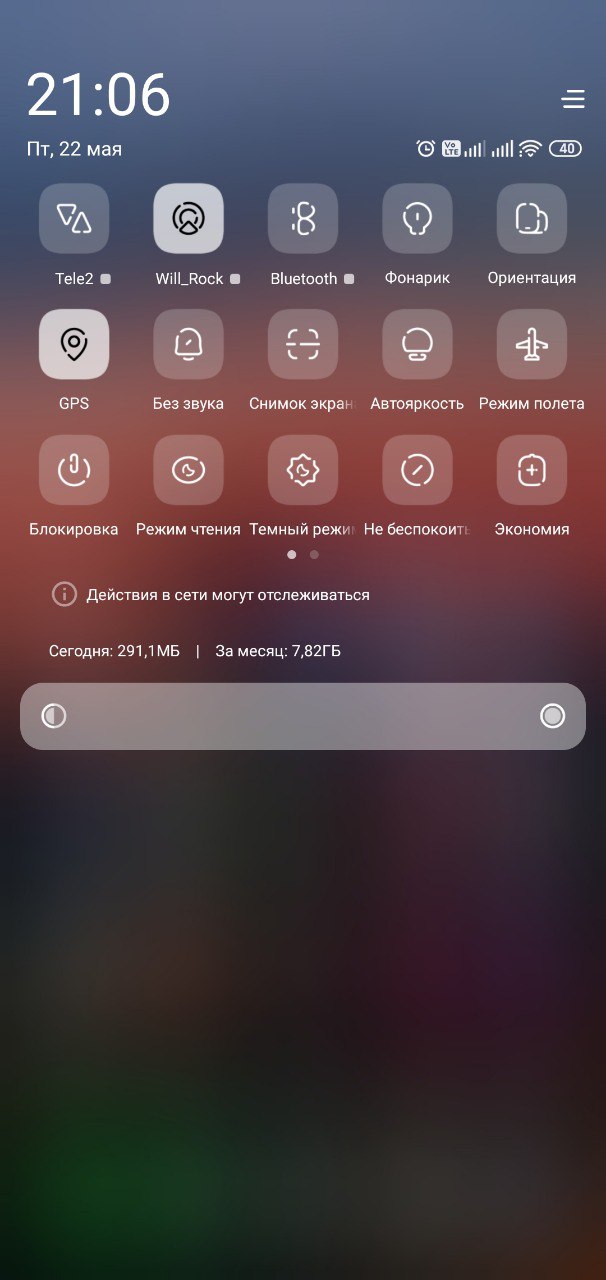
Task: Open today's data usage stats
Action: point(114,651)
